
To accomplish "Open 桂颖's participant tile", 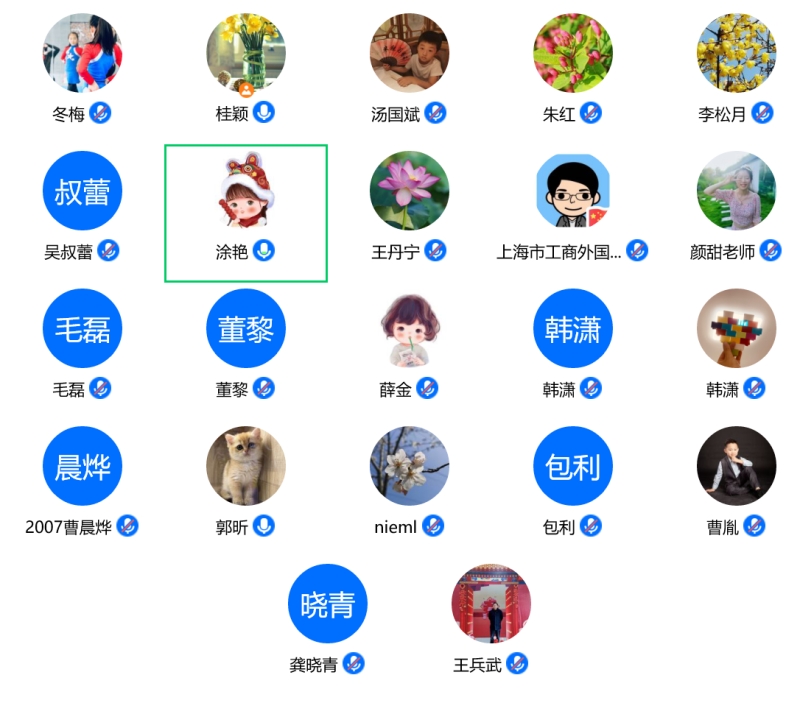I will pos(246,54).
